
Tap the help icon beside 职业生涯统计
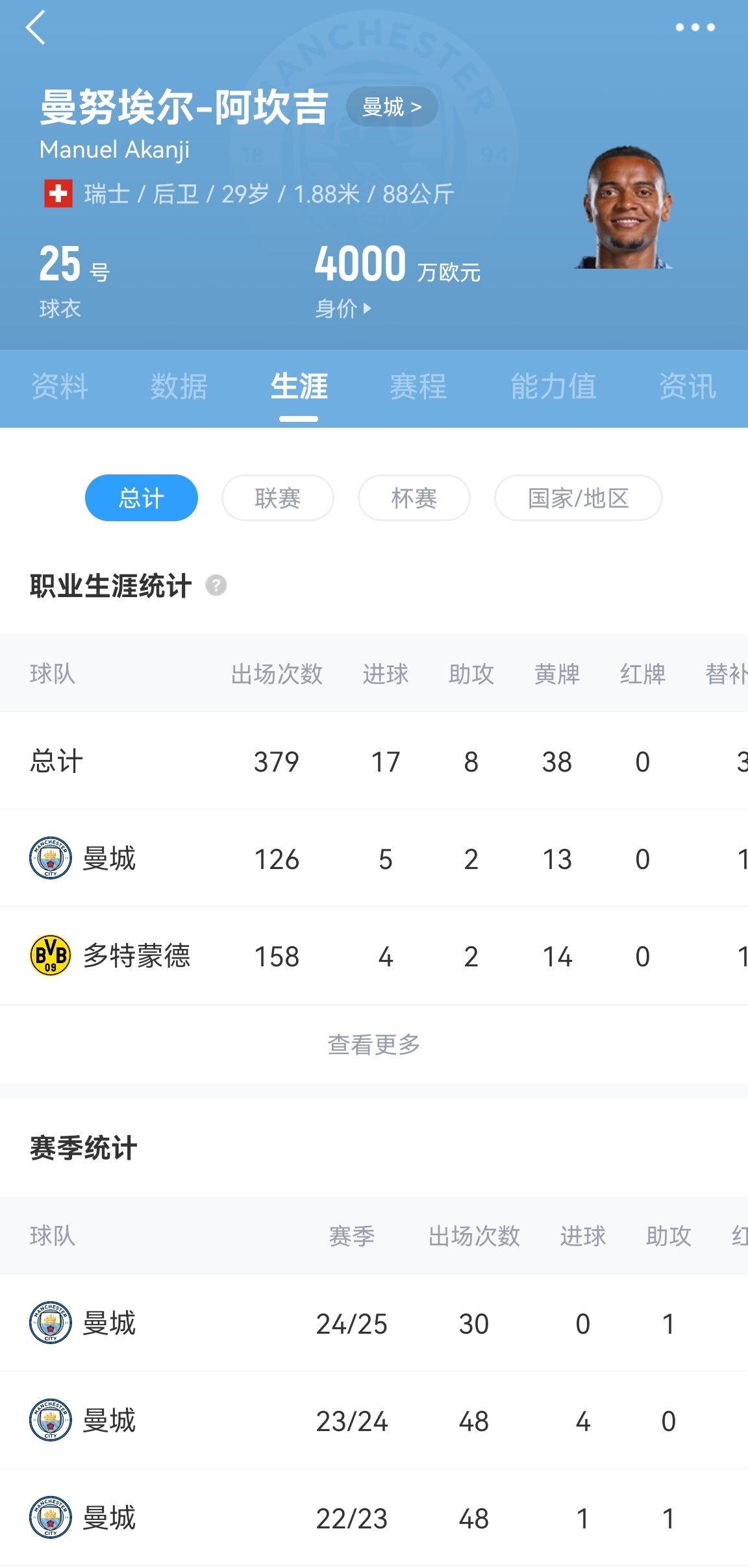point(216,585)
